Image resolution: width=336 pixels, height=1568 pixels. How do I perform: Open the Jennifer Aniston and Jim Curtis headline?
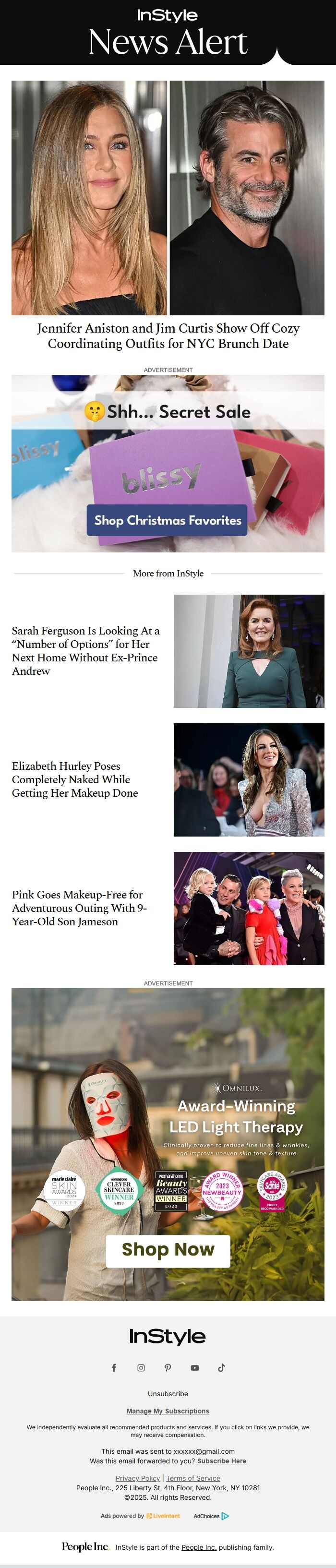tap(168, 336)
